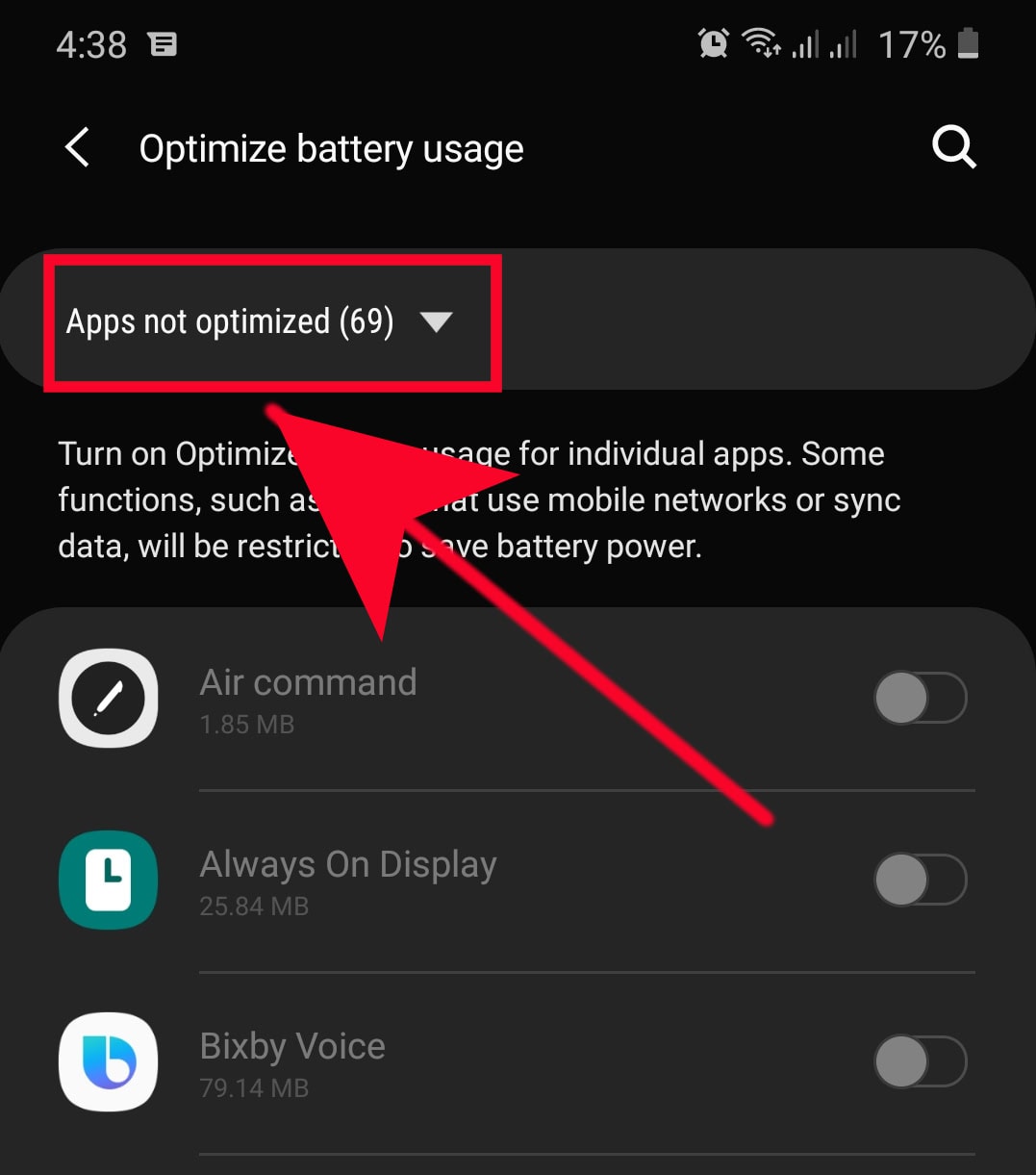Tap the Bixby Voice app icon

tap(108, 1062)
